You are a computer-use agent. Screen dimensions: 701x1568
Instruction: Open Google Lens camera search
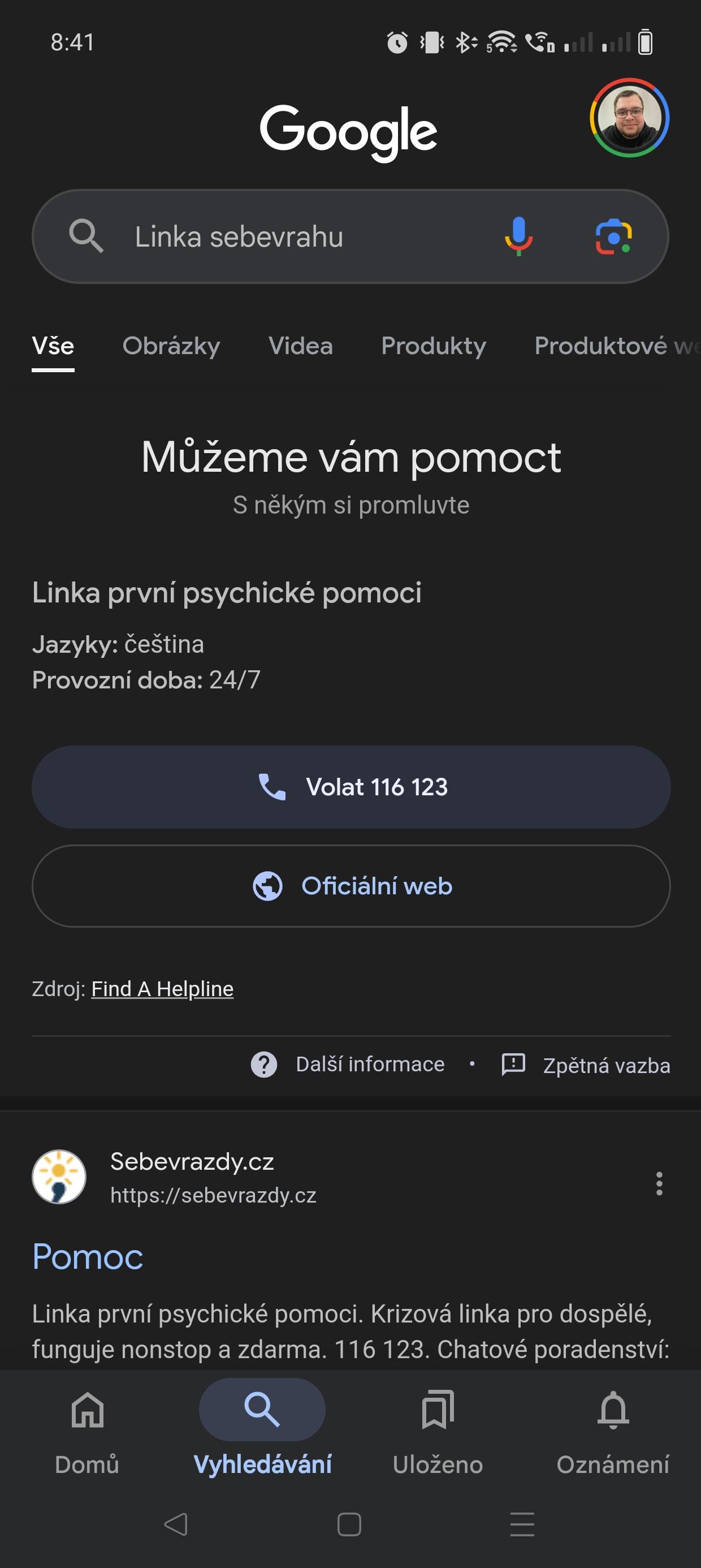click(x=613, y=236)
